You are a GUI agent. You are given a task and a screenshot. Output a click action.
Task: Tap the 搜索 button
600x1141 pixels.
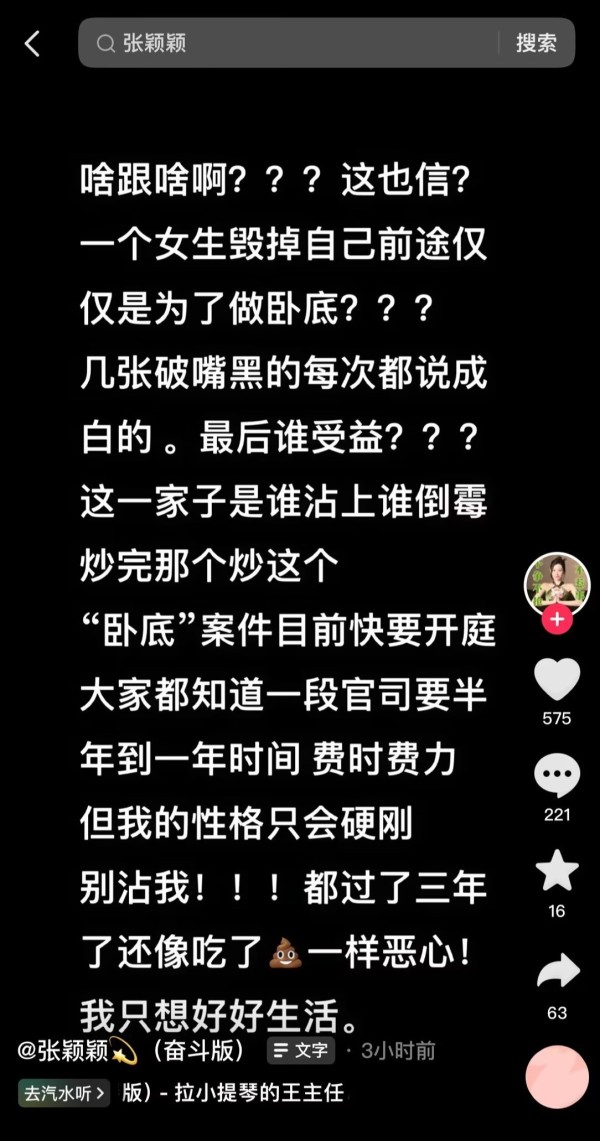pos(536,43)
